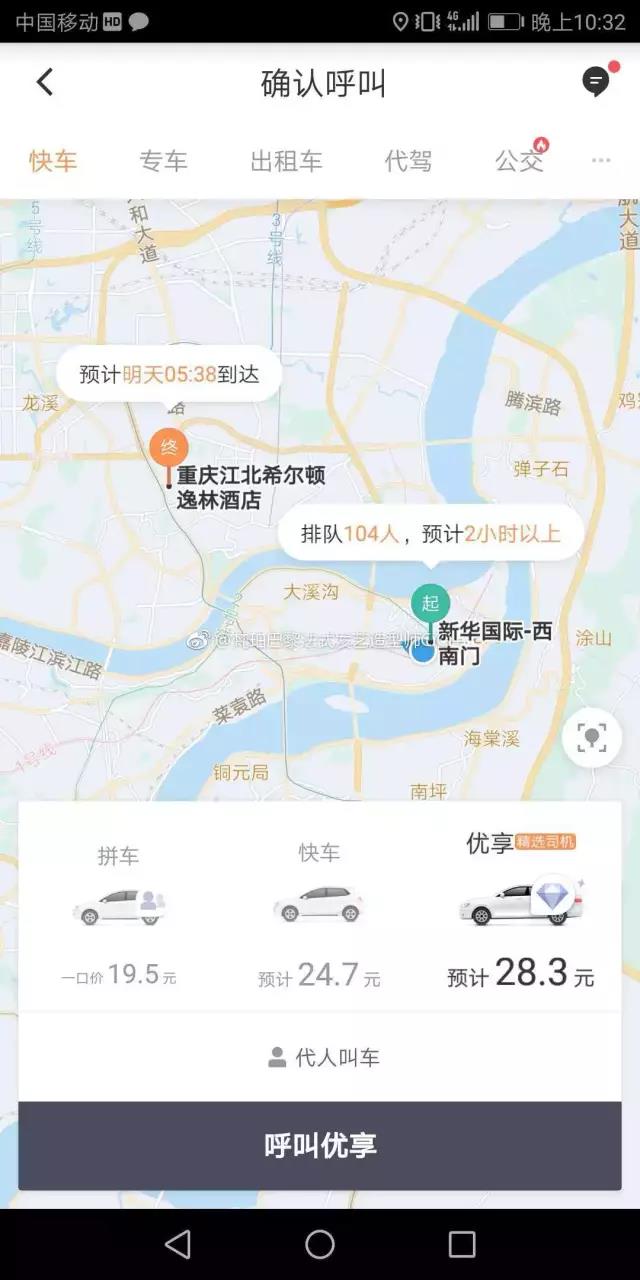The height and width of the screenshot is (1280, 640).
Task: Switch to the 专车 tab
Action: 163,160
